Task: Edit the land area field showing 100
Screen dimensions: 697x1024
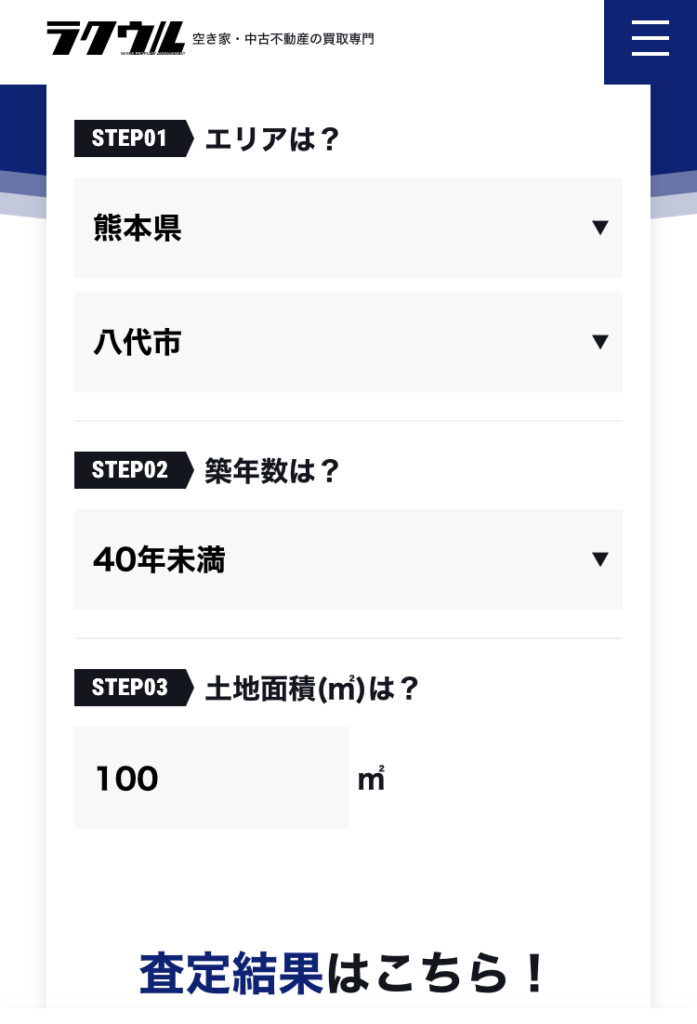Action: 211,778
